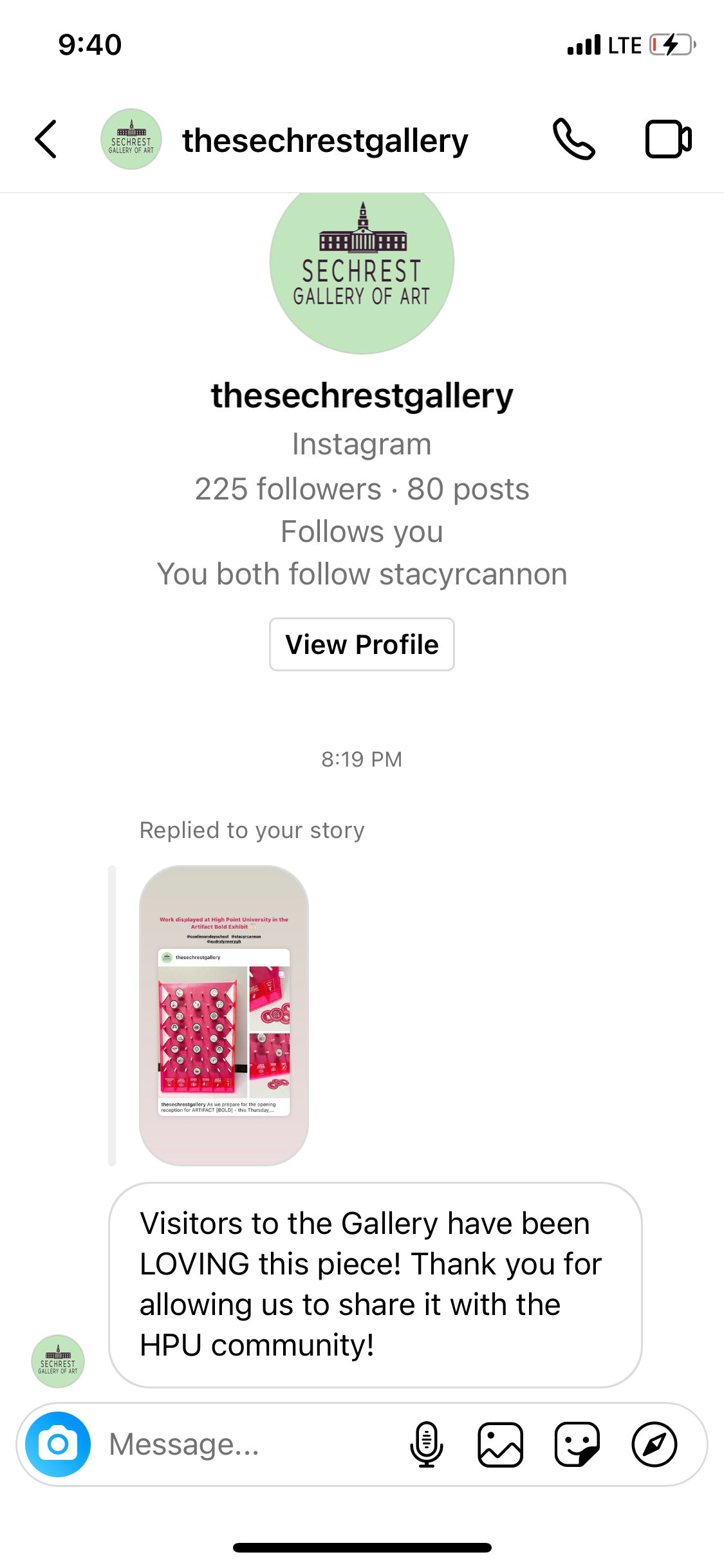Start a video chat with thesechrestgallery

tap(668, 139)
